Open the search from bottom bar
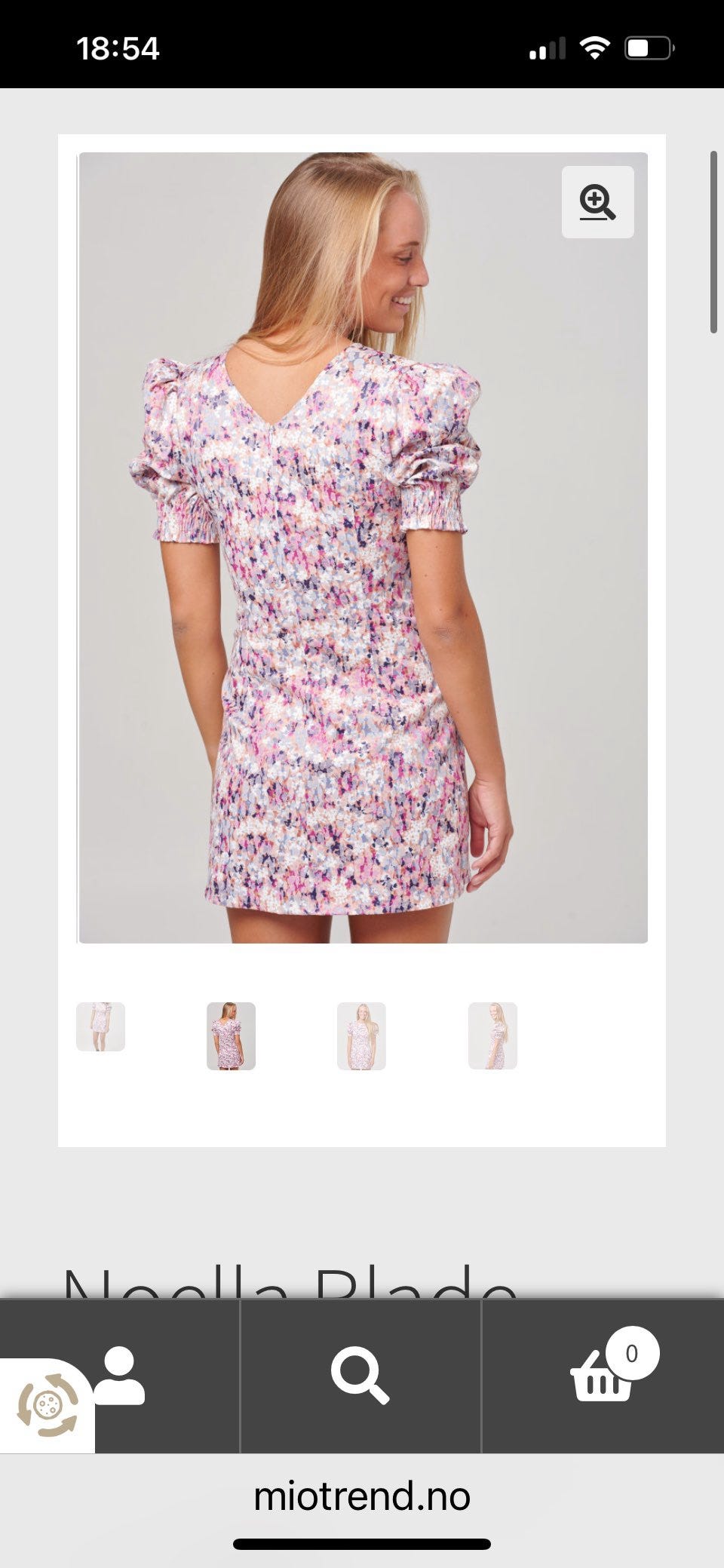The image size is (724, 1568). (360, 1376)
